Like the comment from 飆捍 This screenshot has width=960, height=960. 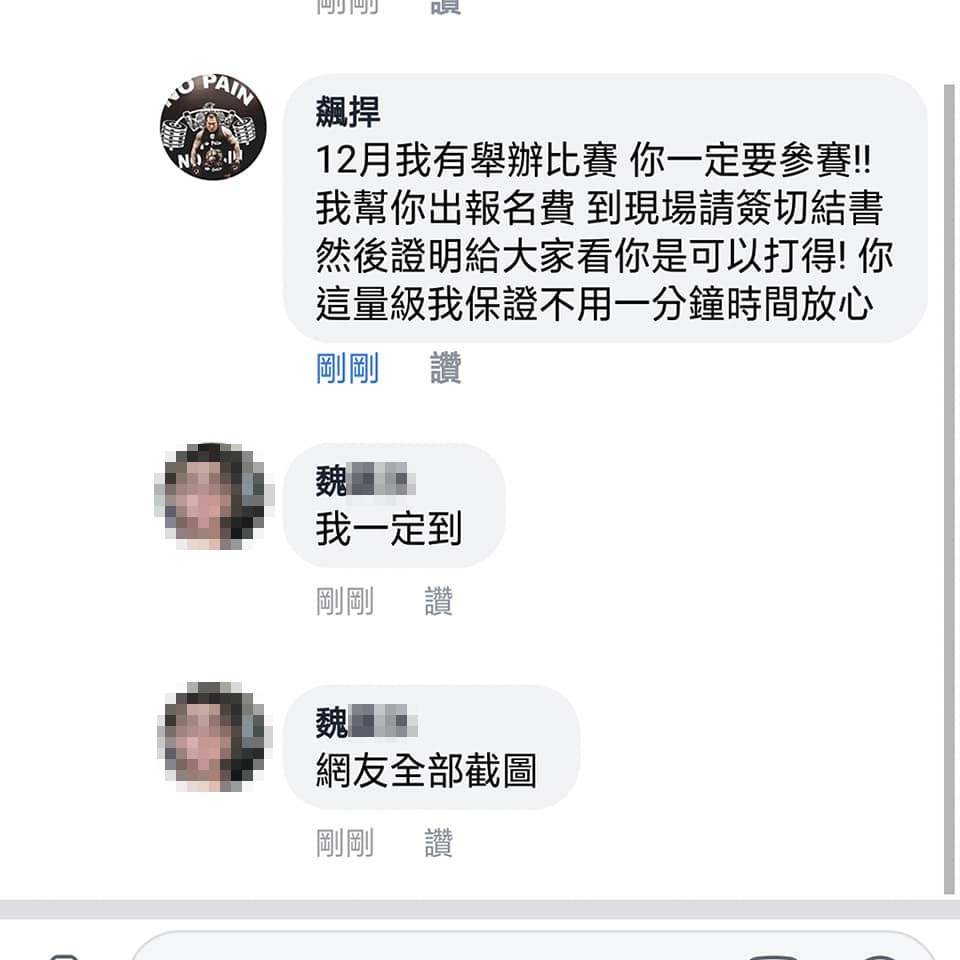445,369
